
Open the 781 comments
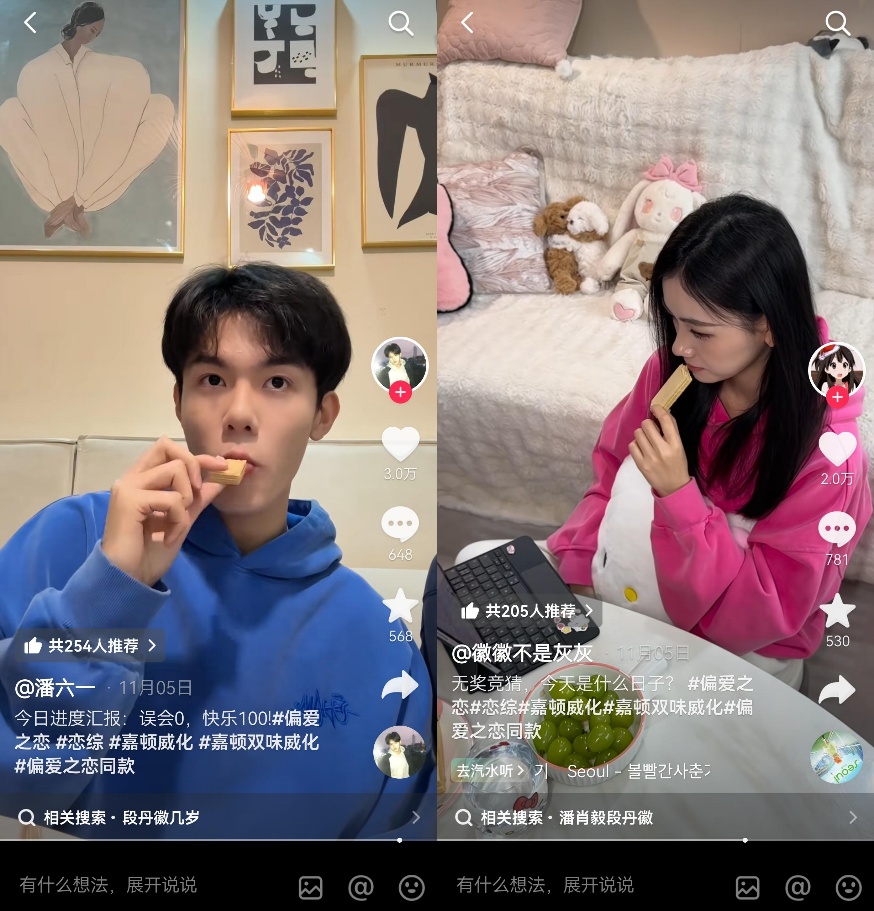(x=837, y=529)
